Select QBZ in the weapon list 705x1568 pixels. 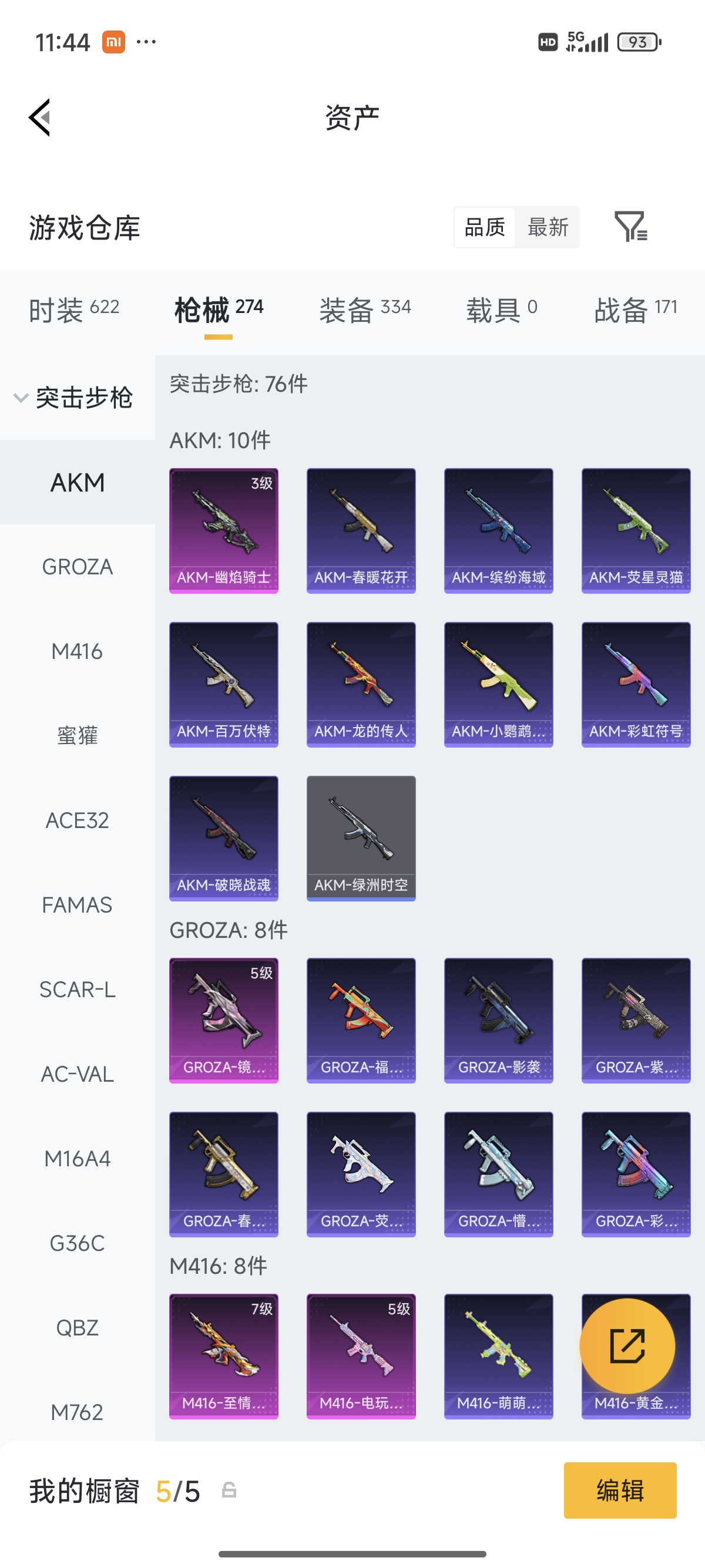[x=78, y=1328]
